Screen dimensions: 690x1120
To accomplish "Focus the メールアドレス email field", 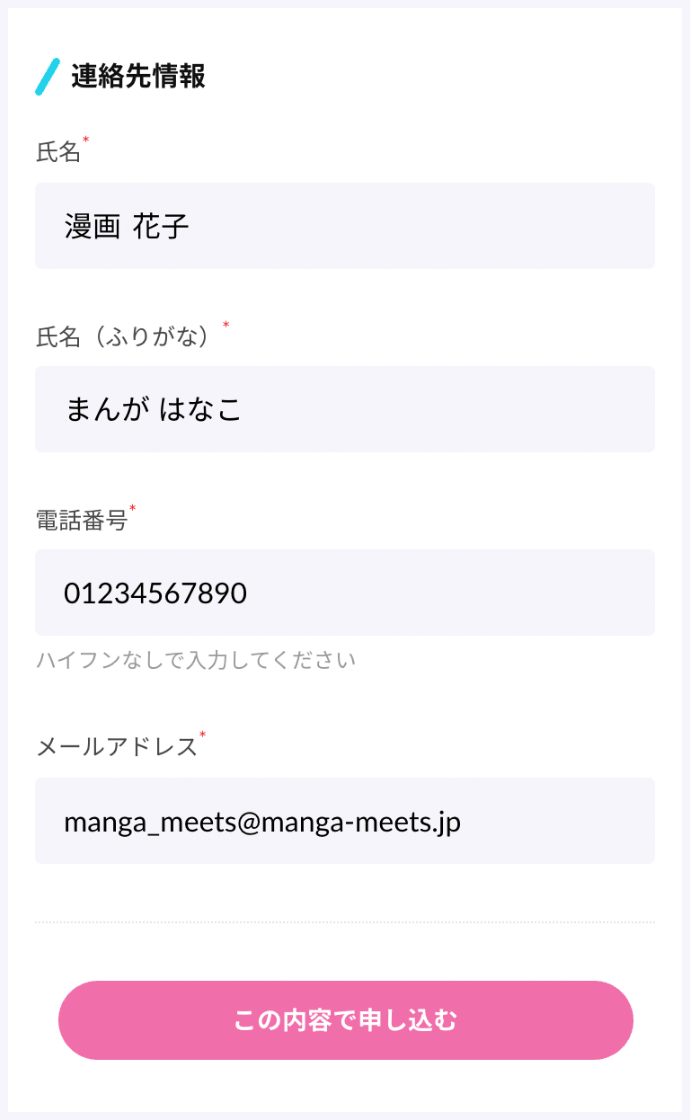I will tap(345, 821).
